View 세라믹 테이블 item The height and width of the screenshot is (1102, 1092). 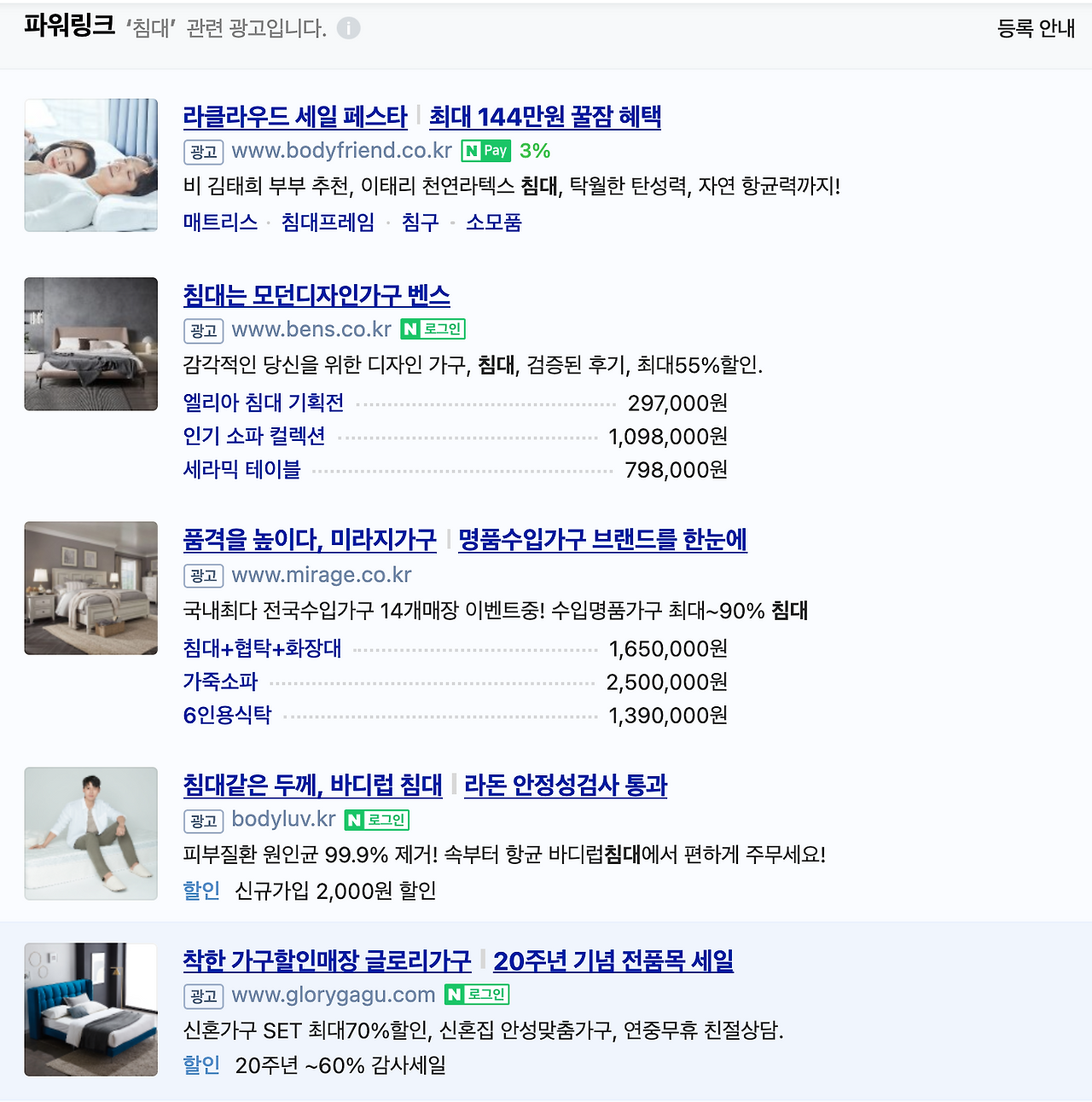[241, 469]
